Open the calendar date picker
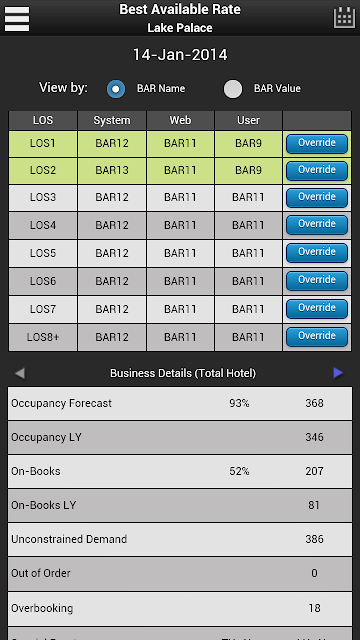 tap(344, 18)
